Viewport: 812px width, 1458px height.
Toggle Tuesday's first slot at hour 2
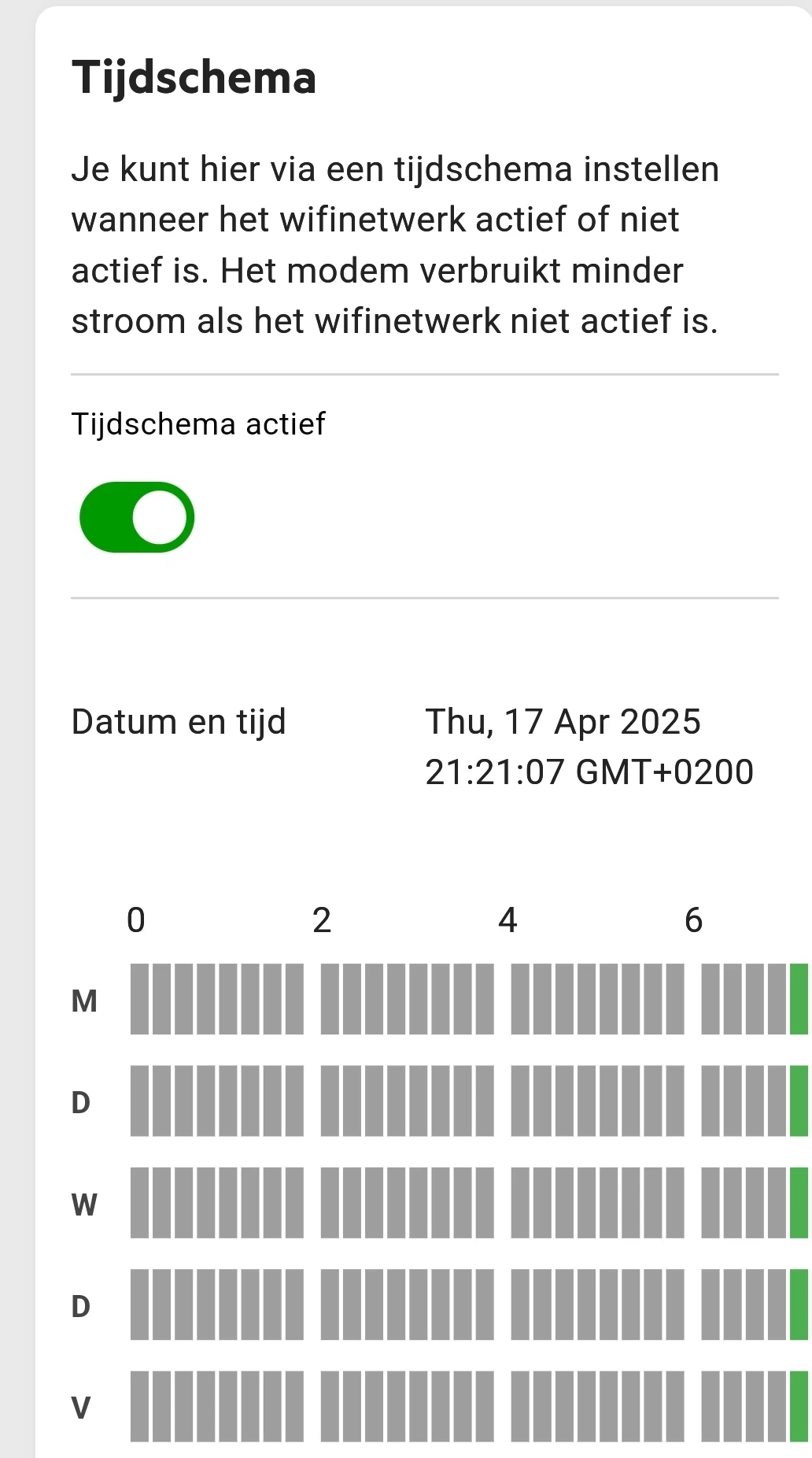pyautogui.click(x=330, y=1101)
